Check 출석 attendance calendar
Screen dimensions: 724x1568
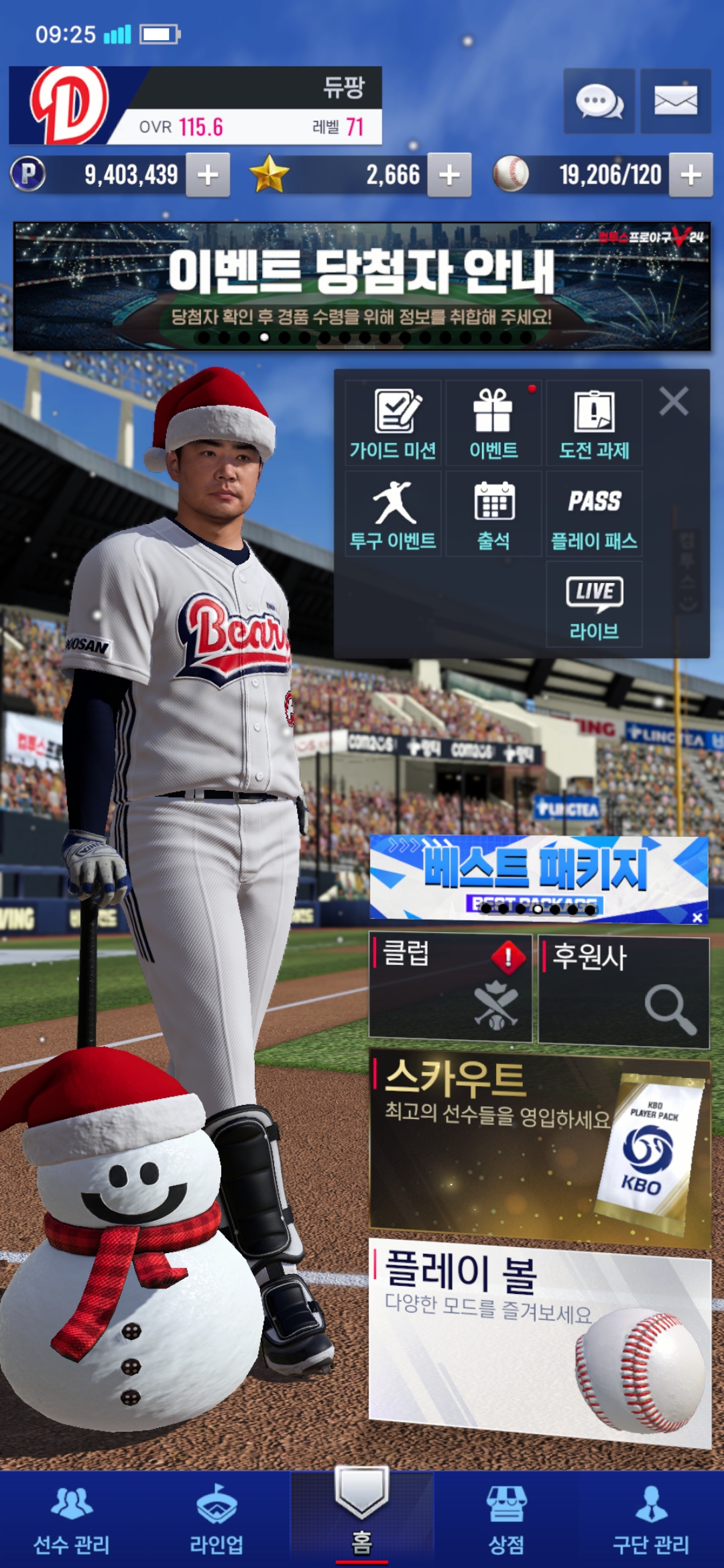point(493,514)
